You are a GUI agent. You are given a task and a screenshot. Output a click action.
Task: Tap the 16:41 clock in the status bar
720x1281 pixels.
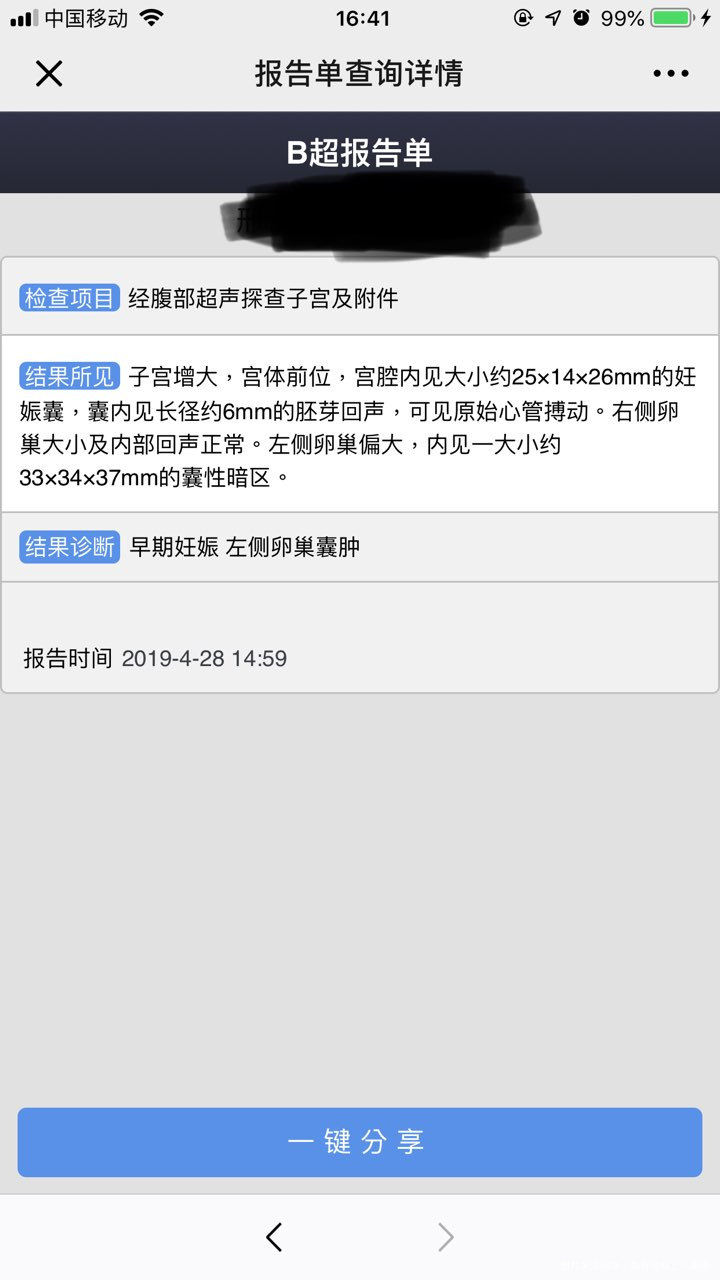pyautogui.click(x=360, y=17)
